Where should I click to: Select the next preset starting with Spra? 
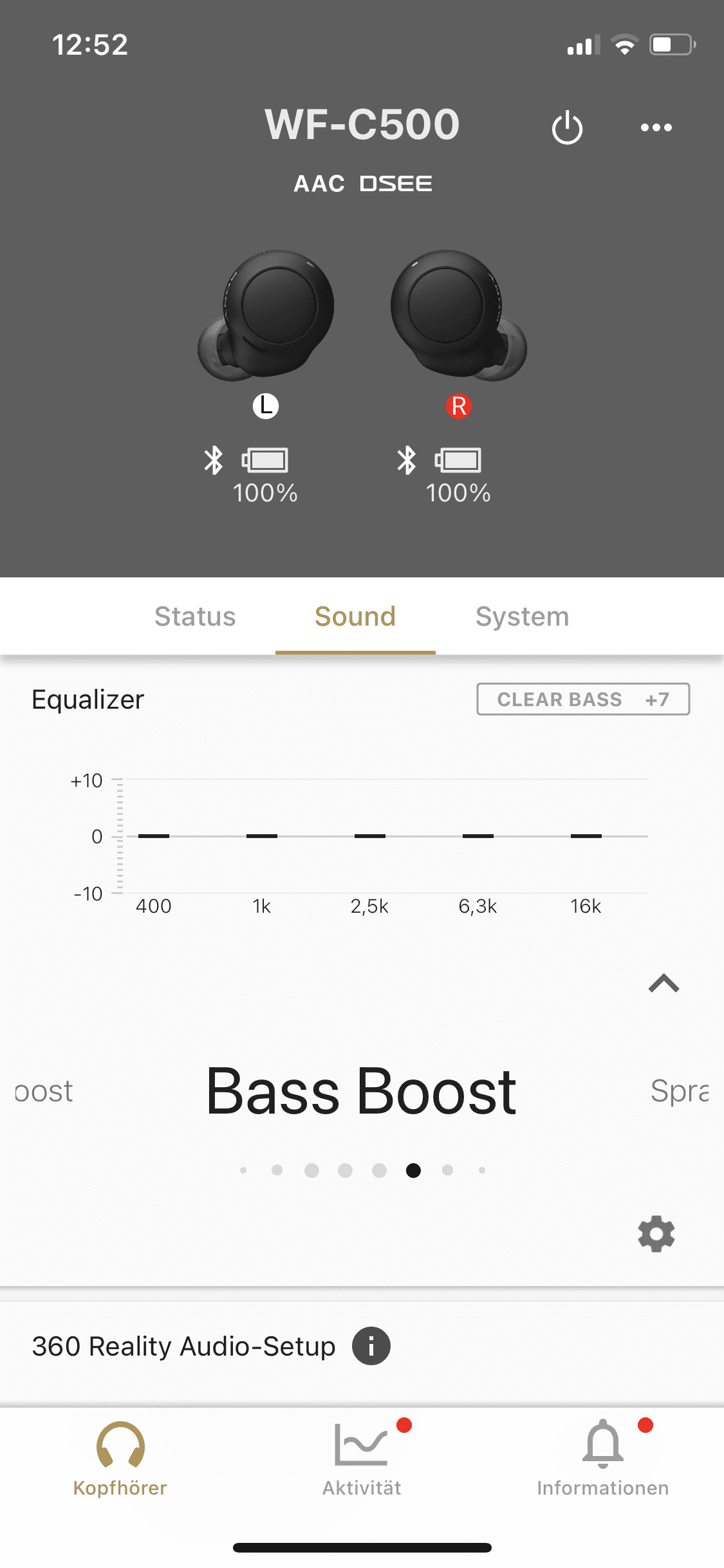680,1092
